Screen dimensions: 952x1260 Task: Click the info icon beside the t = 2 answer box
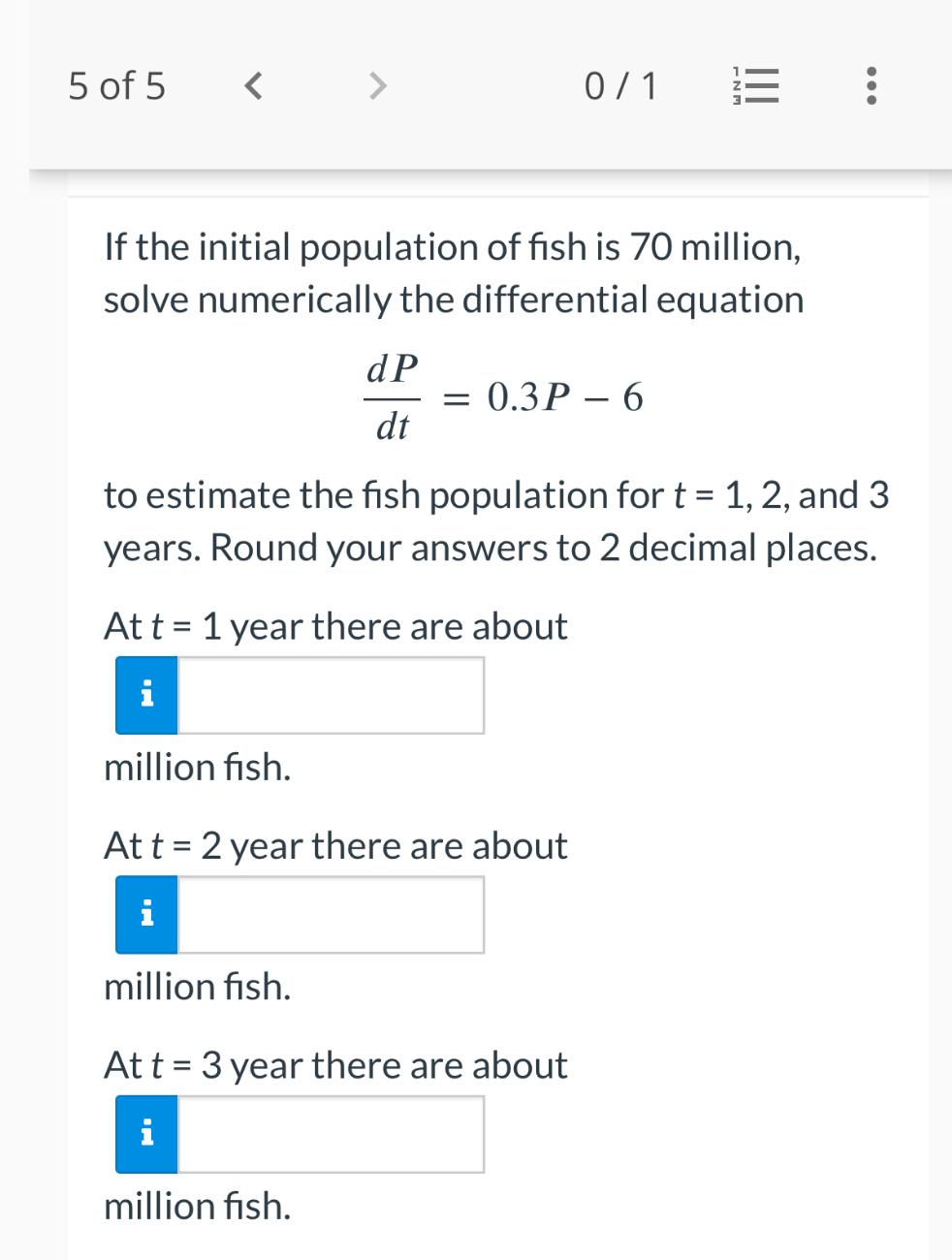[x=146, y=913]
